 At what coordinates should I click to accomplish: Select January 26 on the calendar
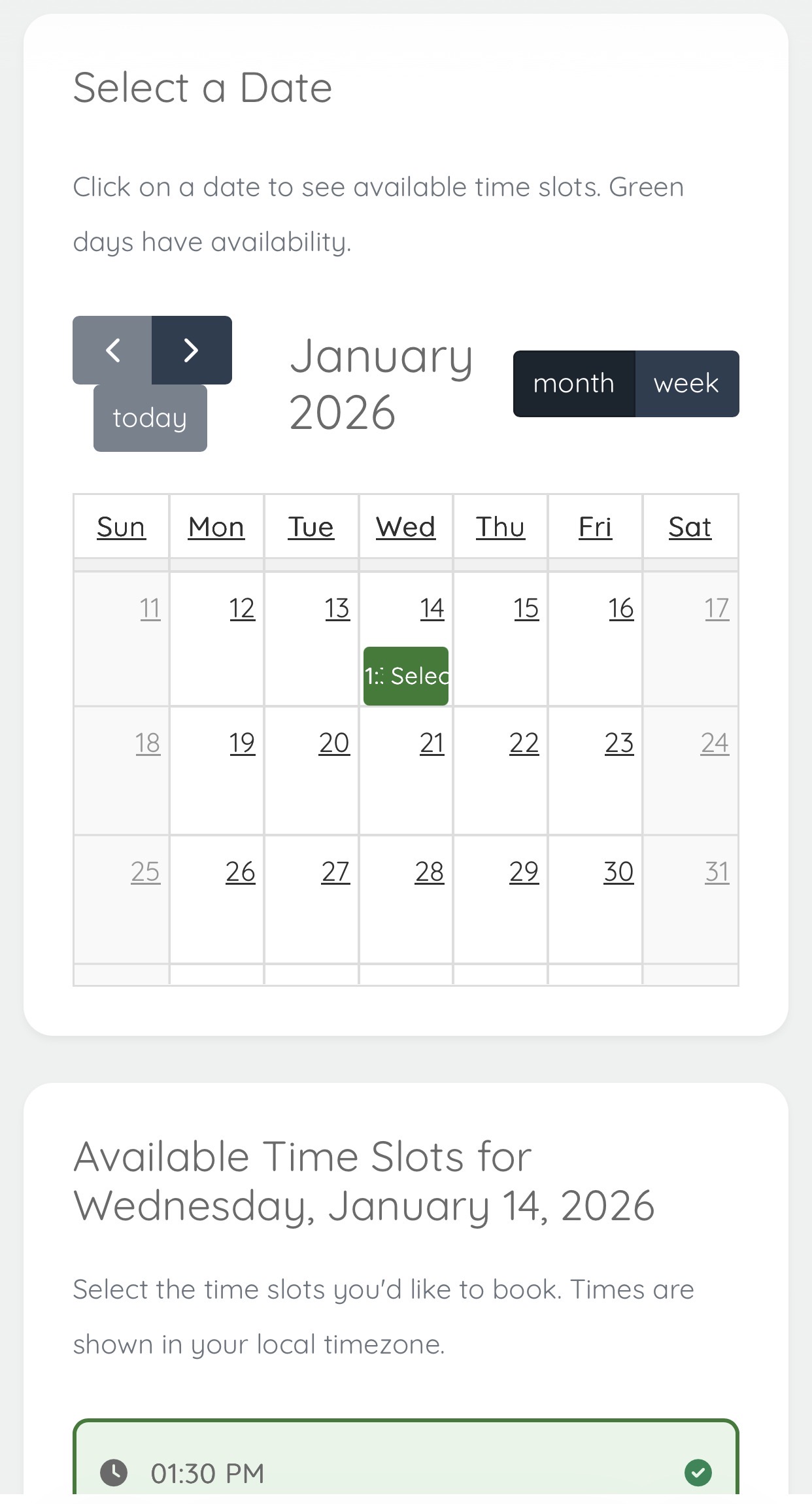(x=240, y=872)
